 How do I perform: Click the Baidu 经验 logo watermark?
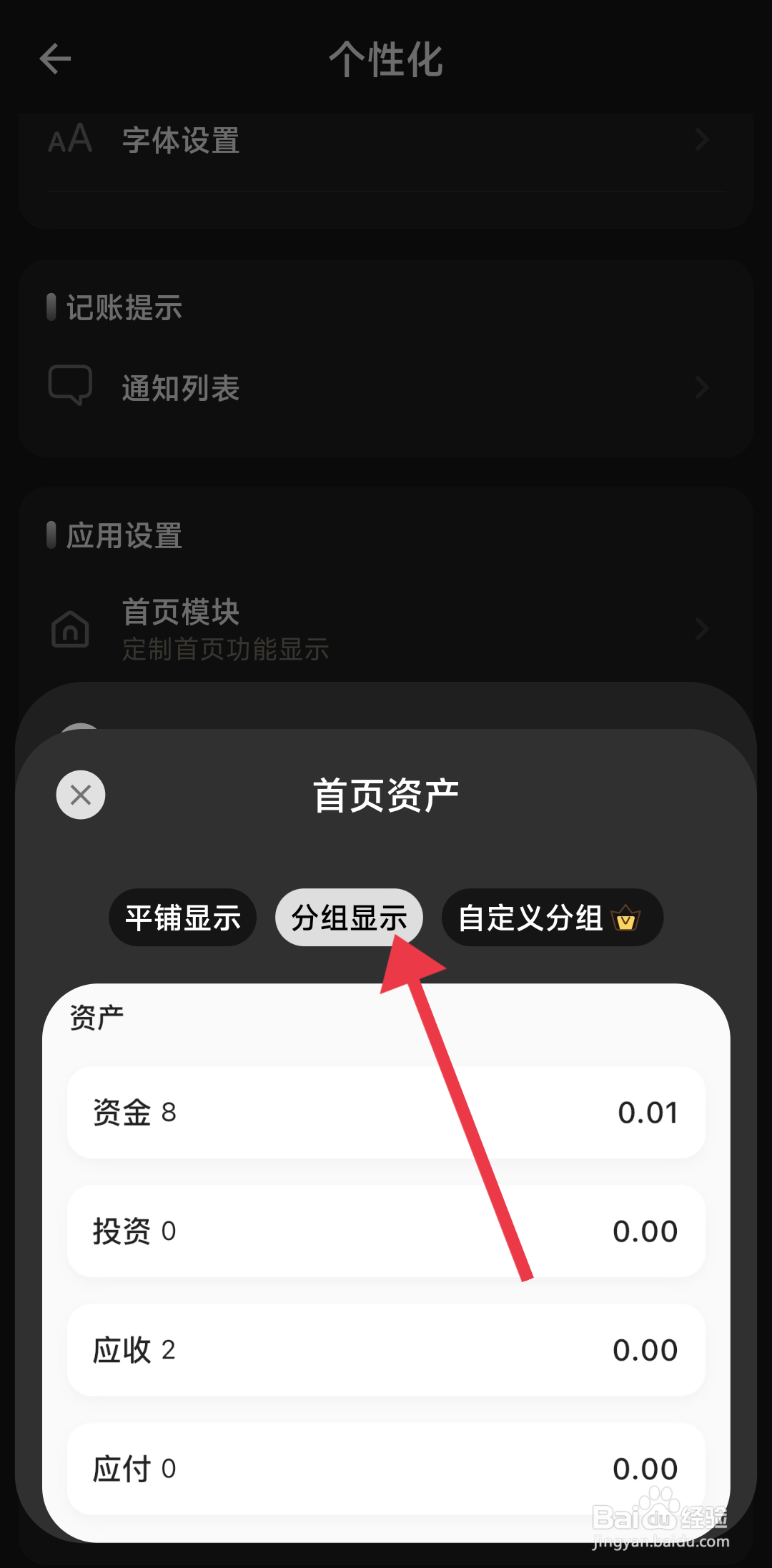659,1515
